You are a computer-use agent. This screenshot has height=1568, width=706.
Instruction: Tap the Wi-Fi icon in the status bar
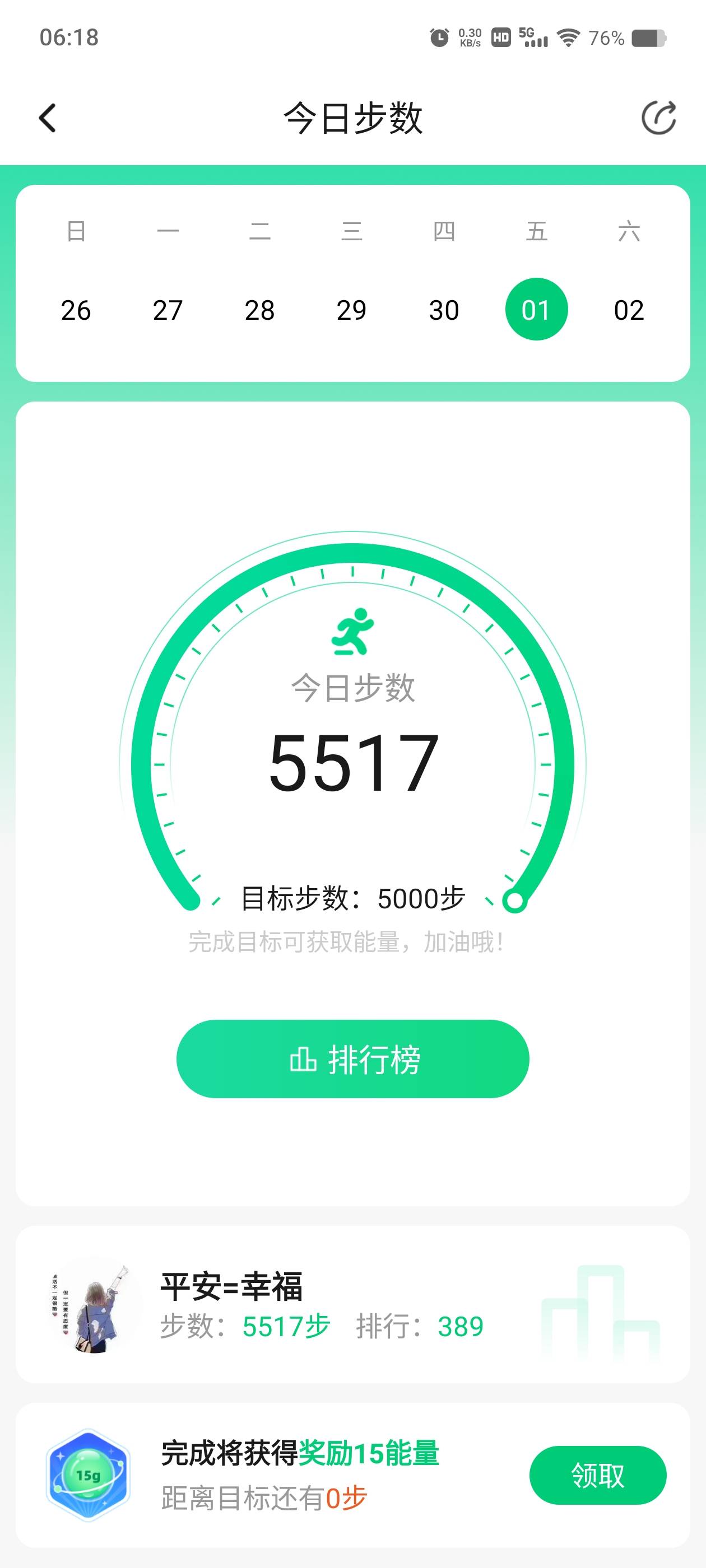click(x=569, y=38)
